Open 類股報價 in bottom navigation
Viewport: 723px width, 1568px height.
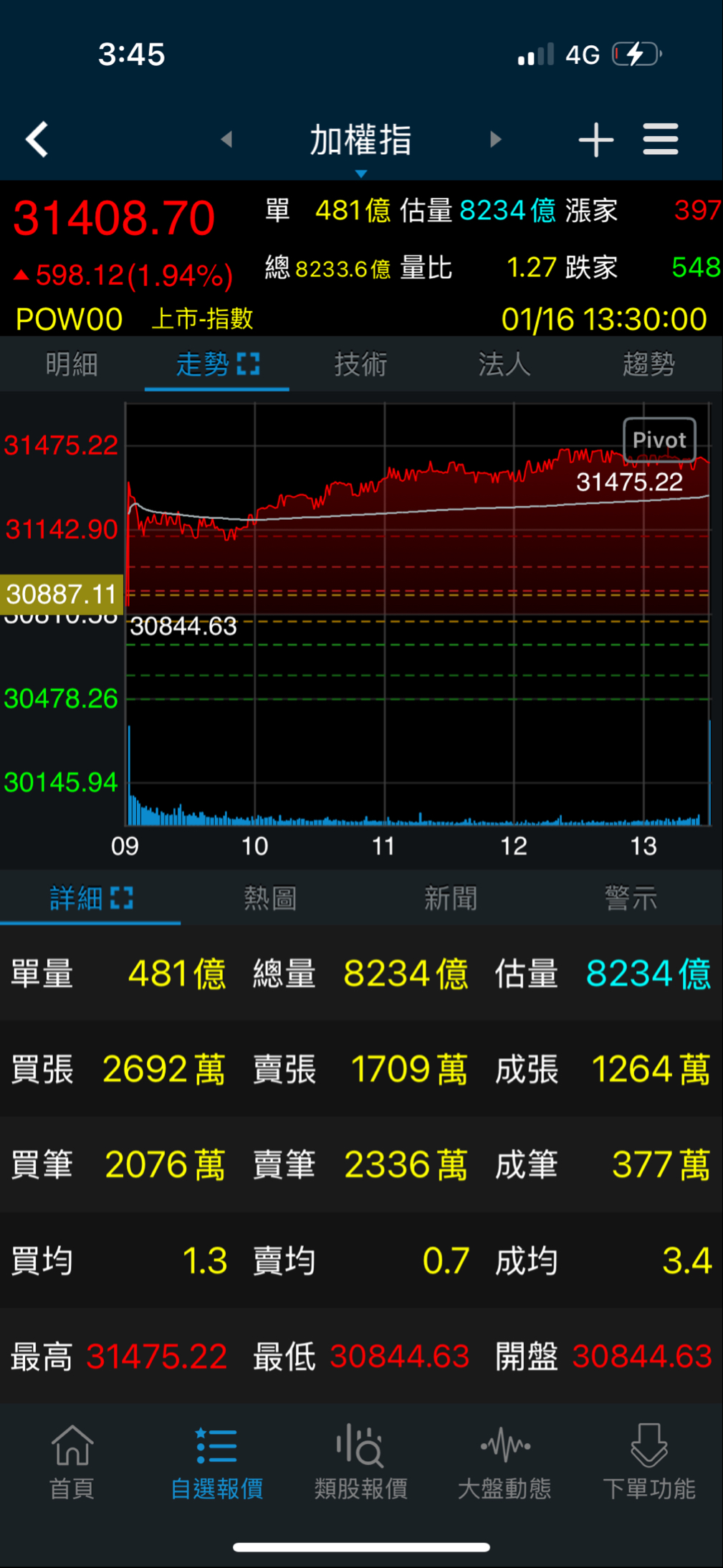coord(361,1463)
